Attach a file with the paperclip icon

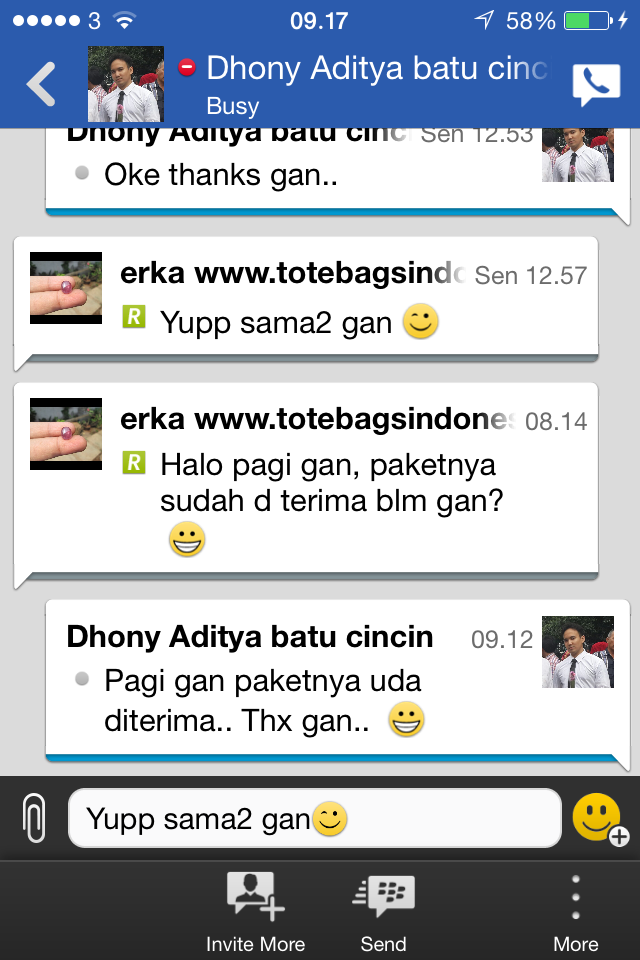(34, 819)
